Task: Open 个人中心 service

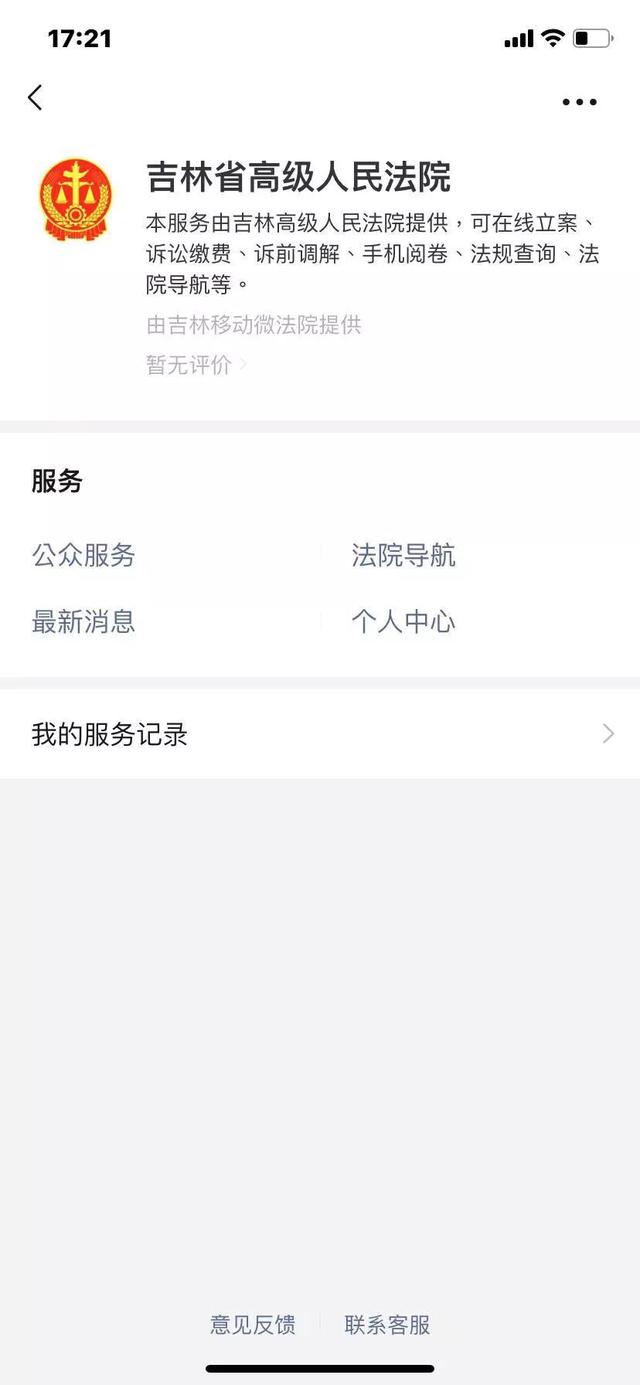Action: click(x=404, y=622)
